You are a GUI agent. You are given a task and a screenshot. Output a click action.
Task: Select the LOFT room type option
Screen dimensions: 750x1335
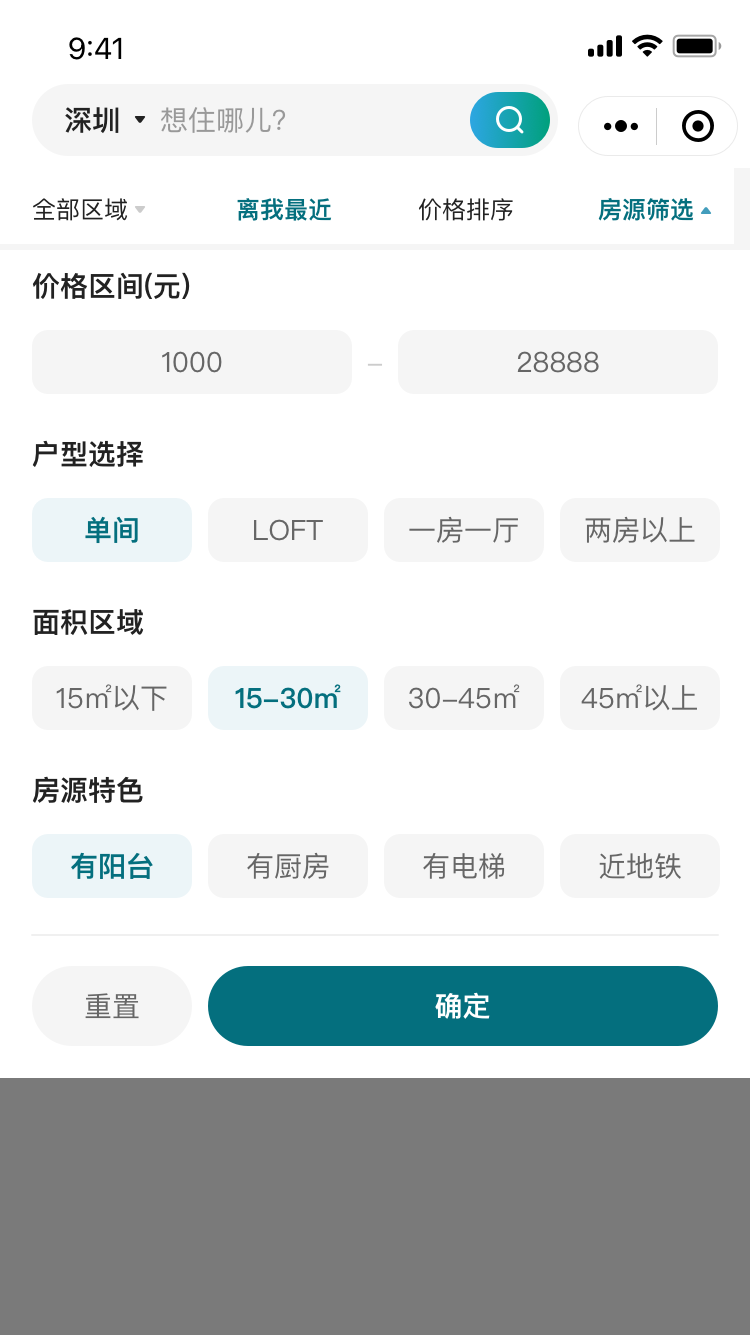pos(287,530)
